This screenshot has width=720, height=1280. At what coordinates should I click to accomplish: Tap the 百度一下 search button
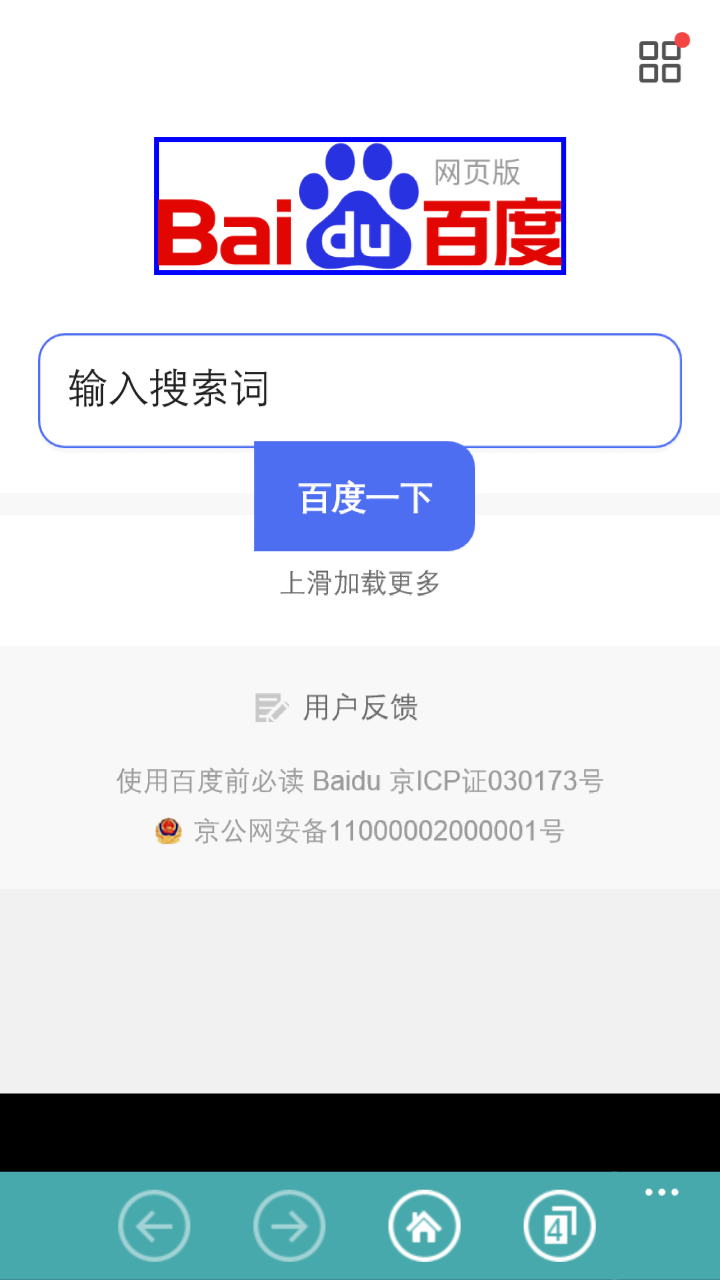pos(364,497)
